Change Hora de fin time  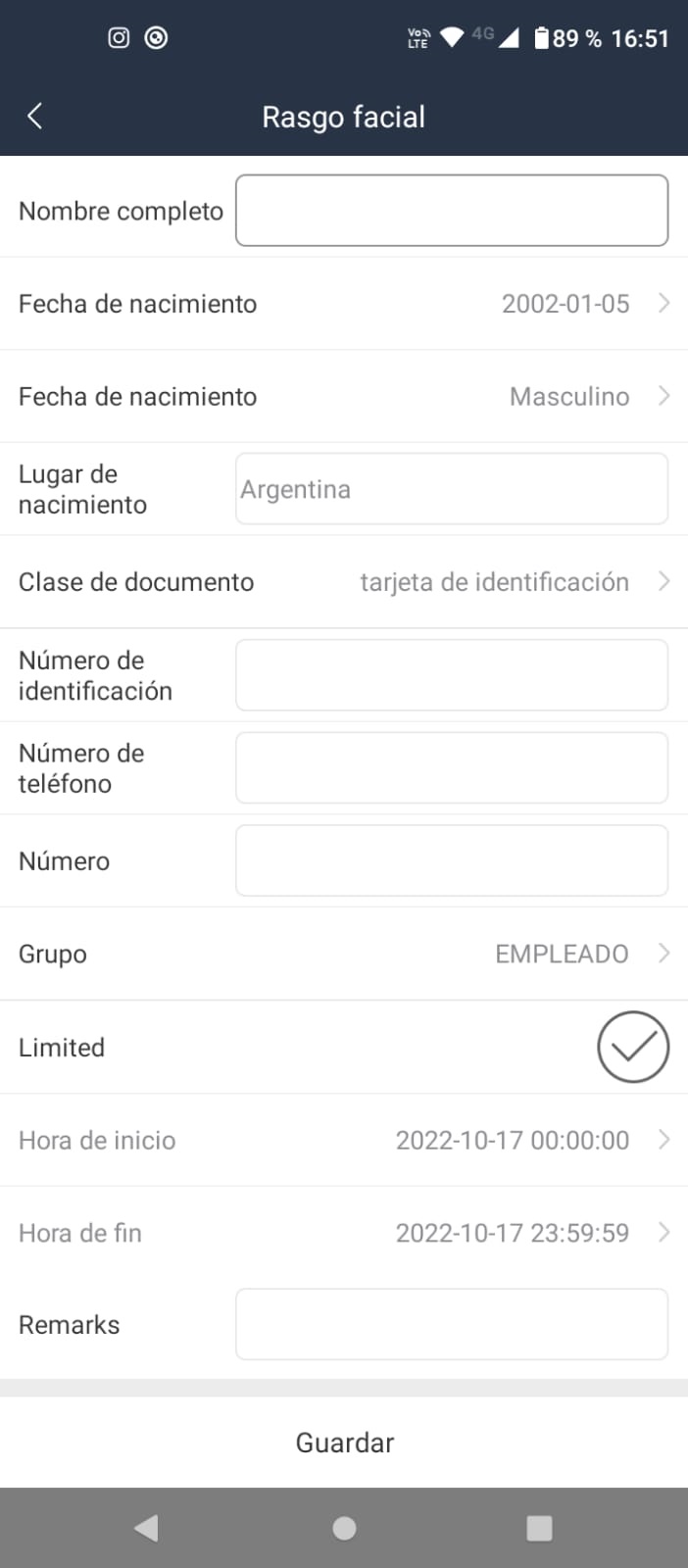click(344, 1233)
